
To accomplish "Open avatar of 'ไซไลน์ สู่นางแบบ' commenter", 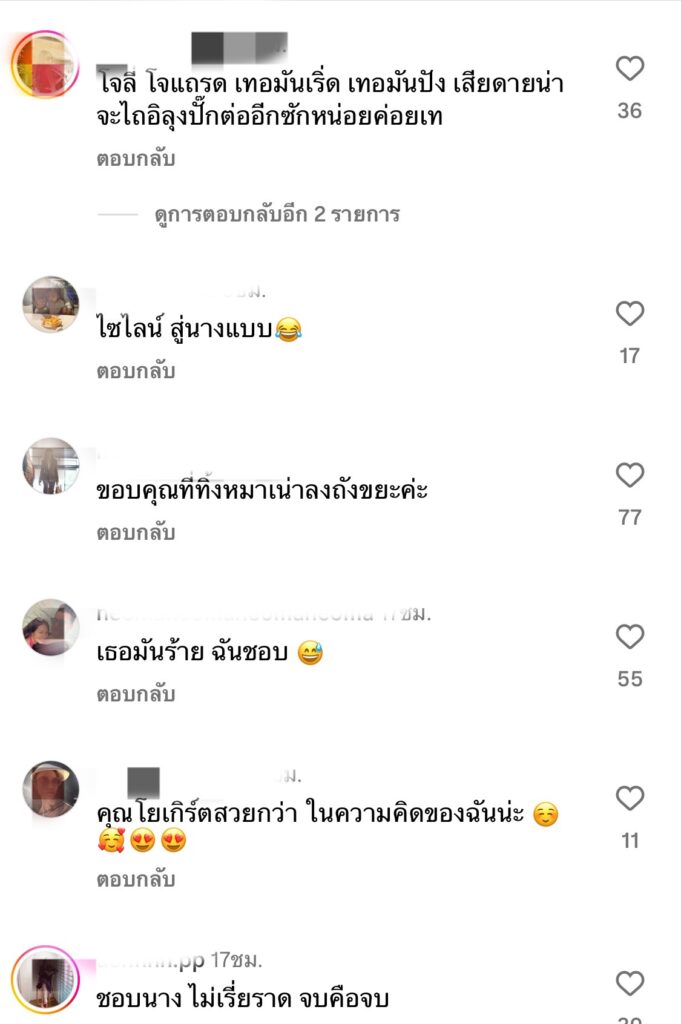I will pyautogui.click(x=50, y=305).
